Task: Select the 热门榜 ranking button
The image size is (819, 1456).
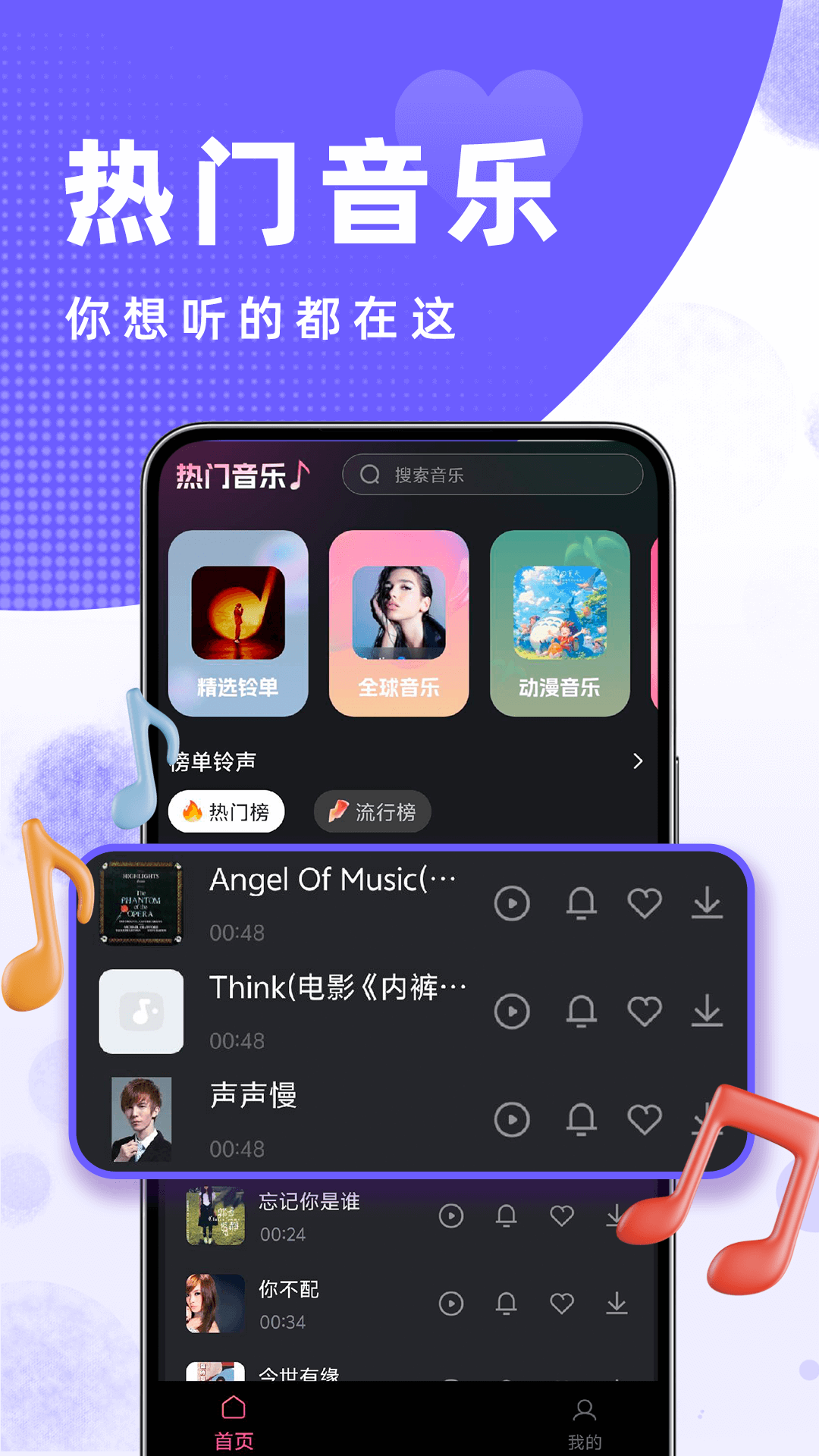Action: pyautogui.click(x=227, y=811)
